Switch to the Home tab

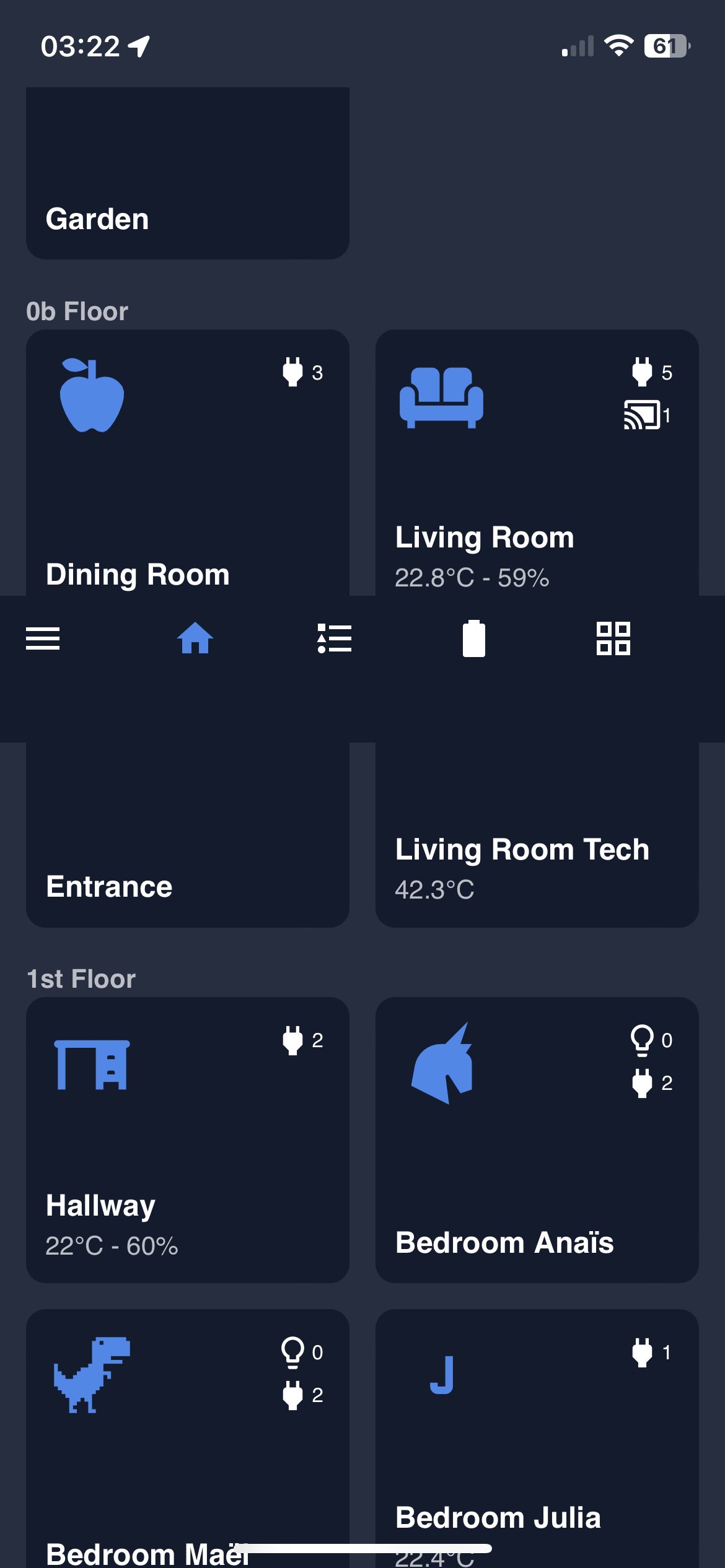click(196, 639)
